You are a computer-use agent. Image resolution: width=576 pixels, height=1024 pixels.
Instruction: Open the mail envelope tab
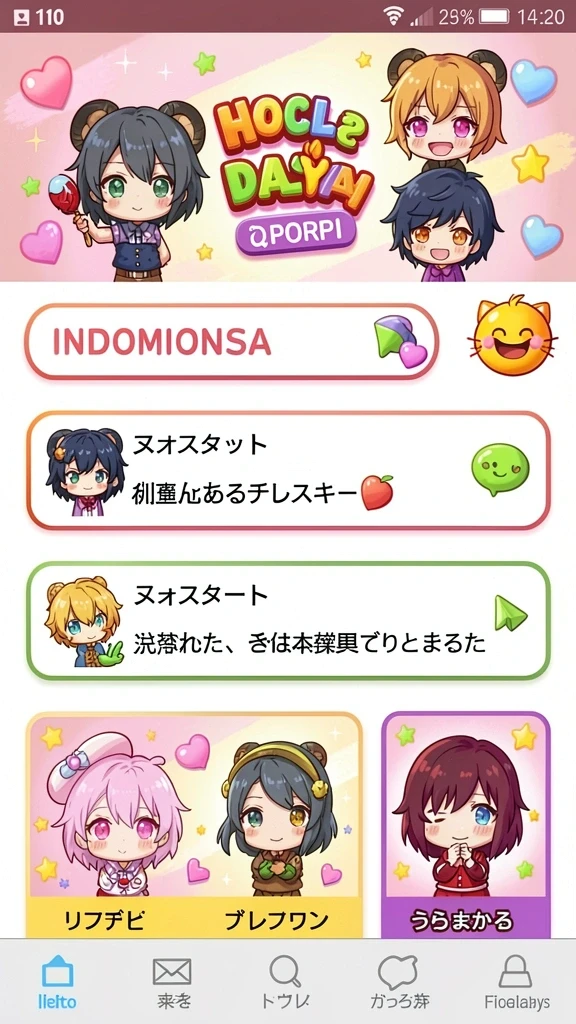[x=172, y=982]
